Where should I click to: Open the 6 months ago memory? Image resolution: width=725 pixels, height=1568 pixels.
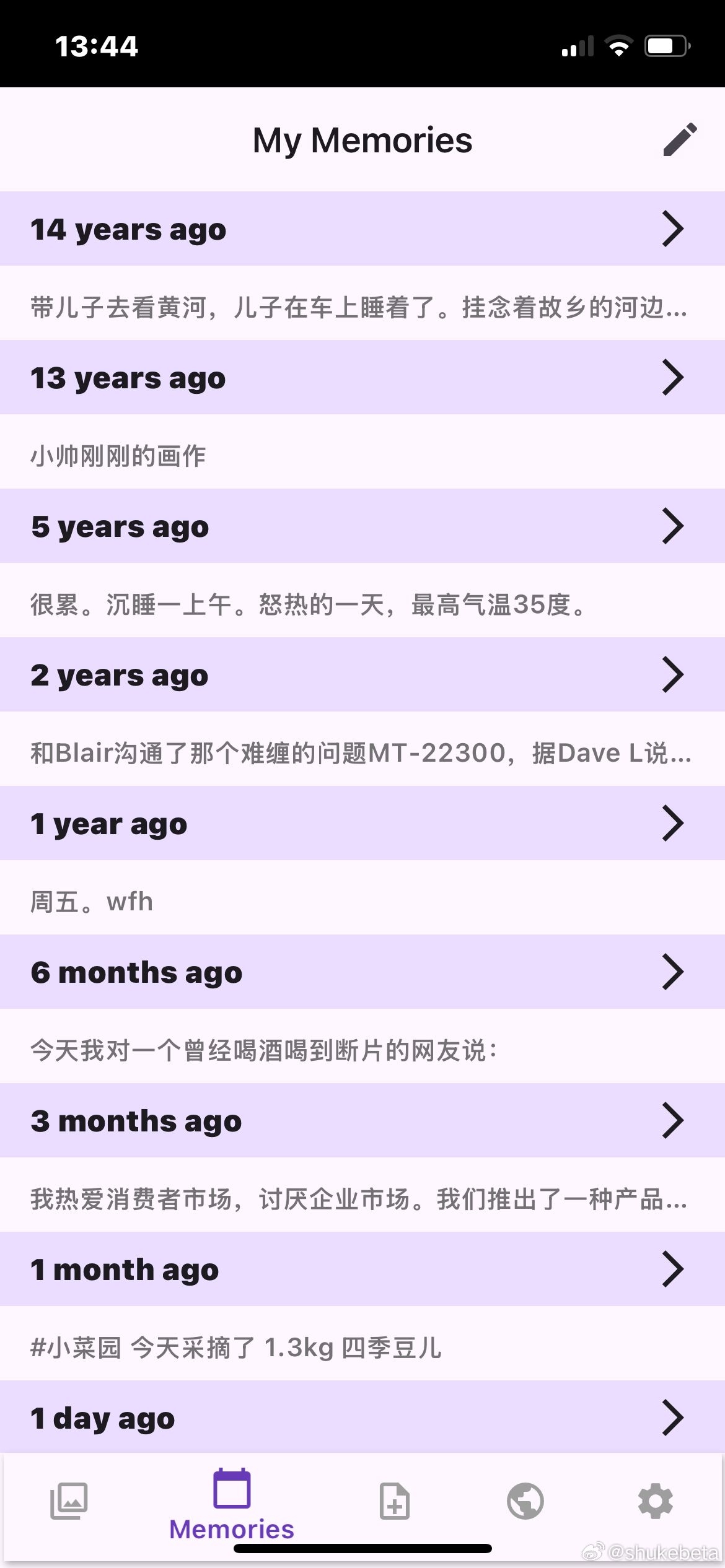362,972
